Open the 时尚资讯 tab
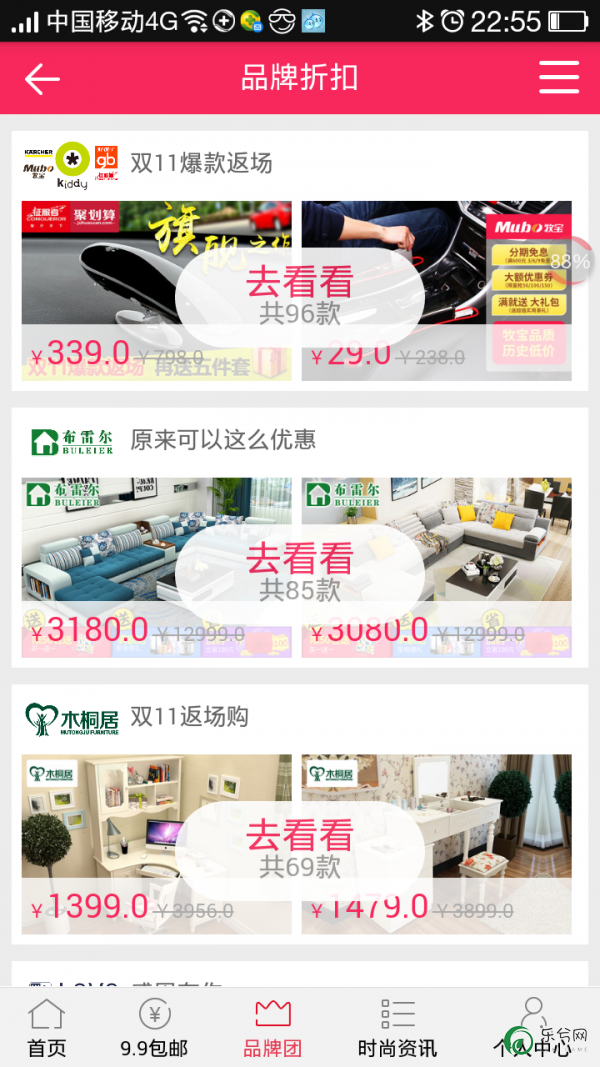The image size is (600, 1067). [x=397, y=1028]
